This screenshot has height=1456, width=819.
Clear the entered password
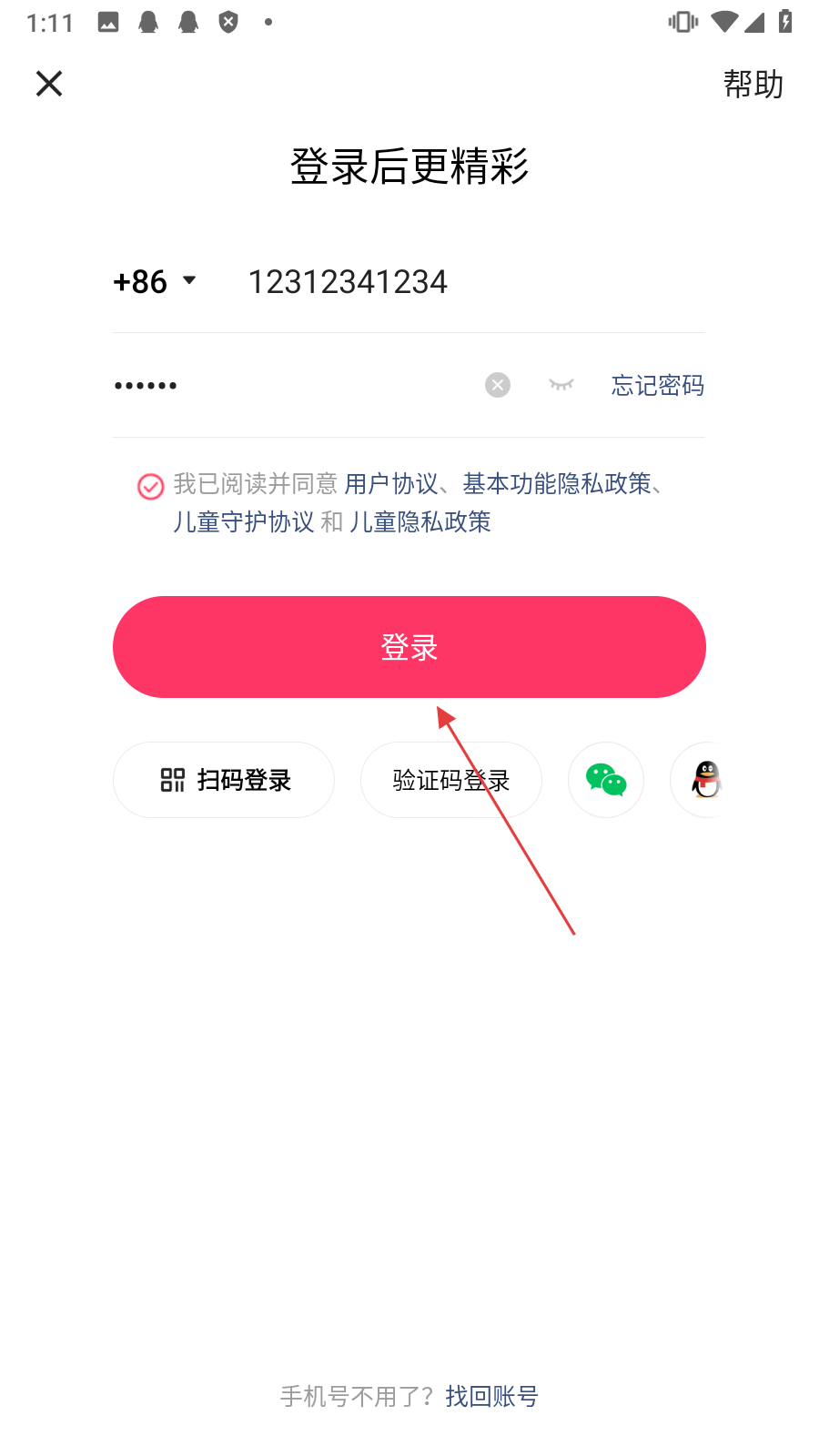coord(498,386)
